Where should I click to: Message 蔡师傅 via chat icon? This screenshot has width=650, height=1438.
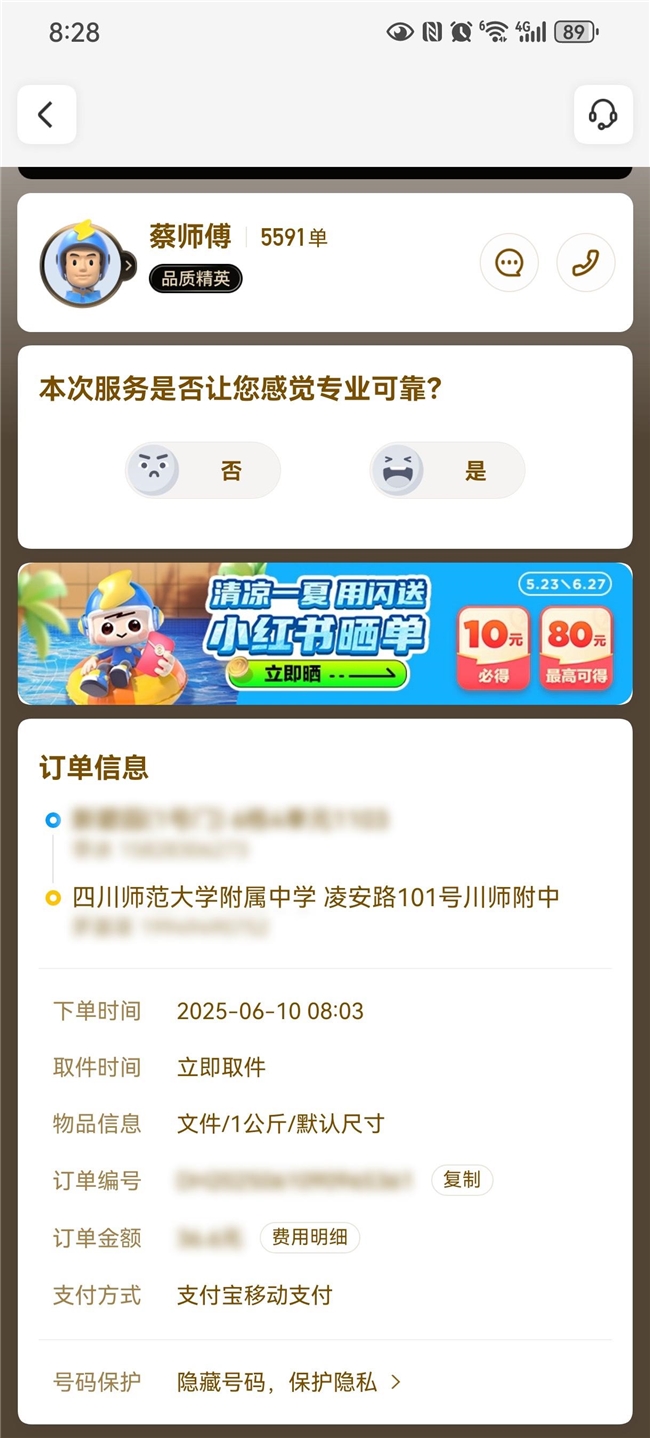click(x=509, y=263)
